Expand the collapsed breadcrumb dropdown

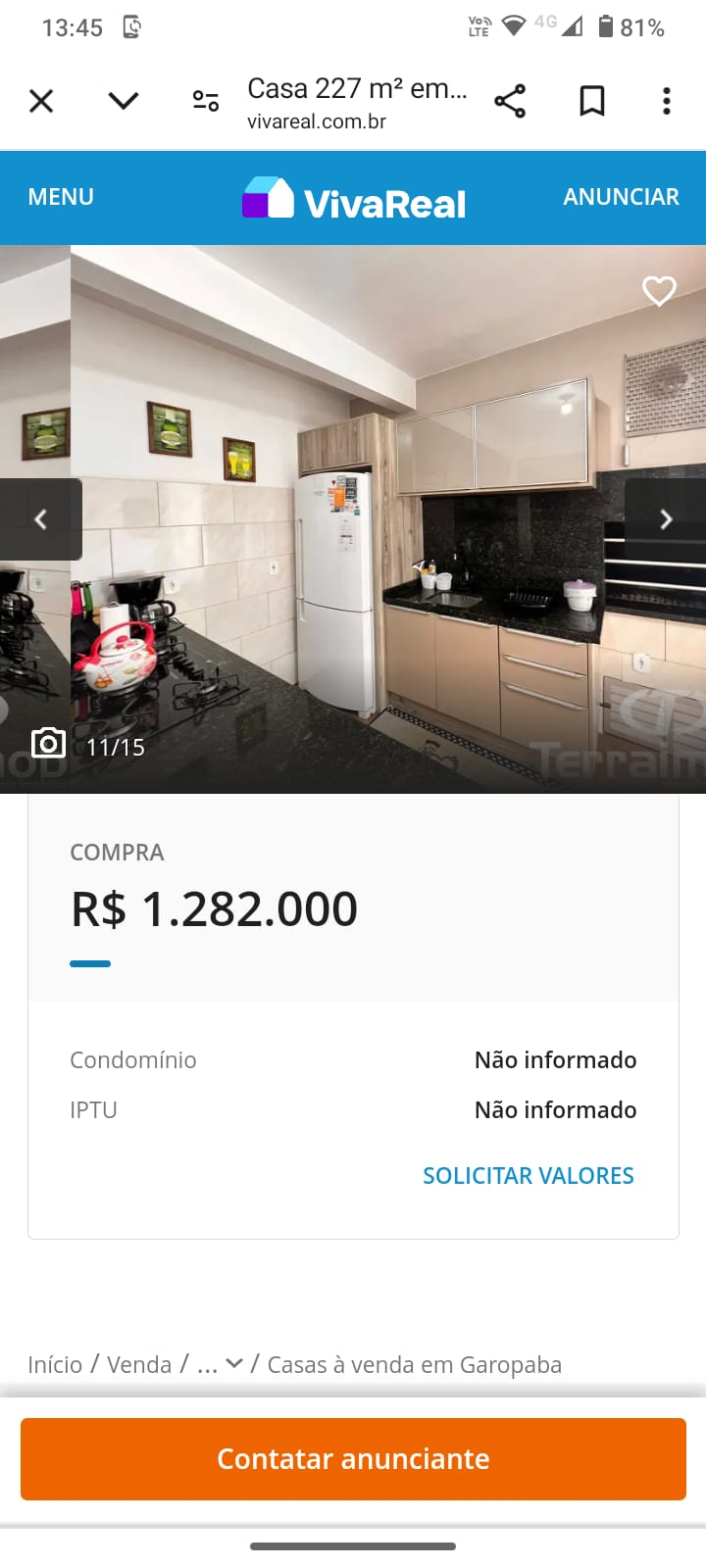coord(221,1364)
